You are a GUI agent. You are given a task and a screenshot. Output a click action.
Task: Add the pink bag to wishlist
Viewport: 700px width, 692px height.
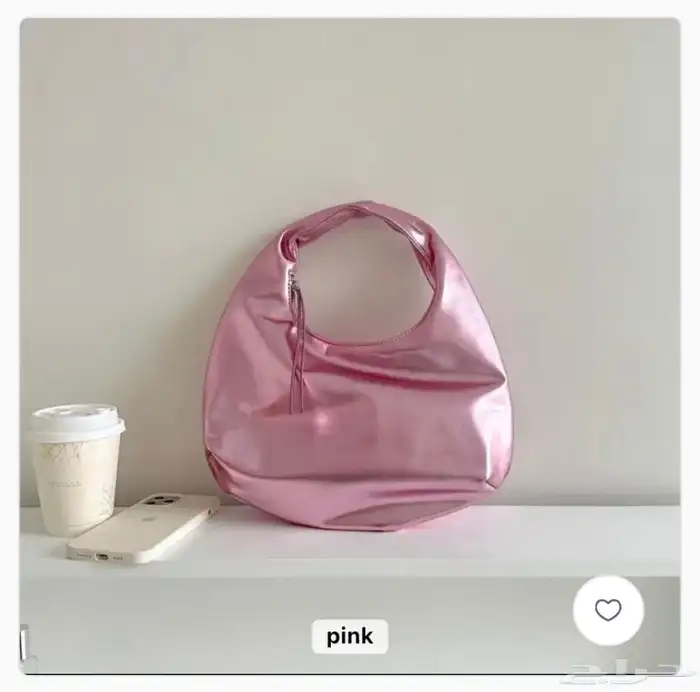[x=608, y=610]
